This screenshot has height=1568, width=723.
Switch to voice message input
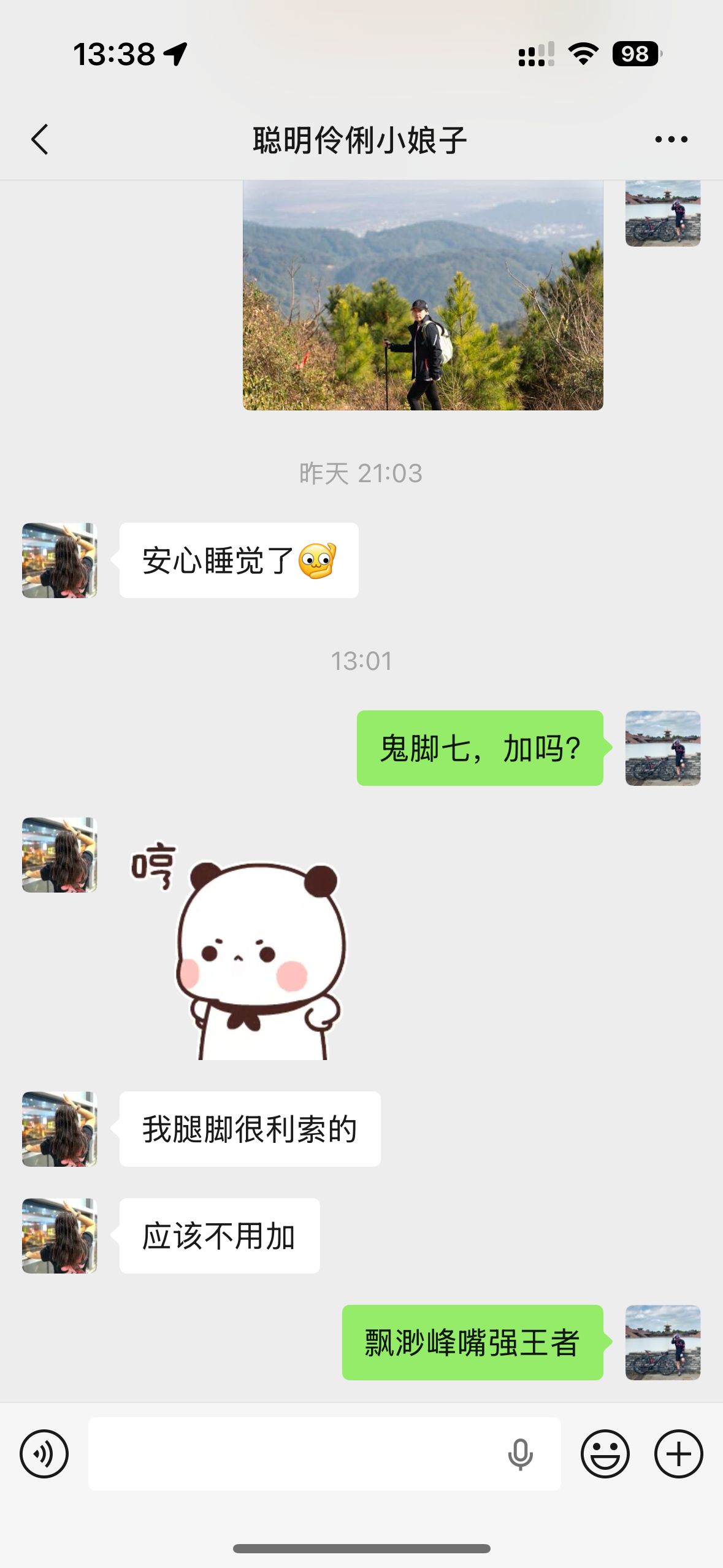[x=44, y=1453]
